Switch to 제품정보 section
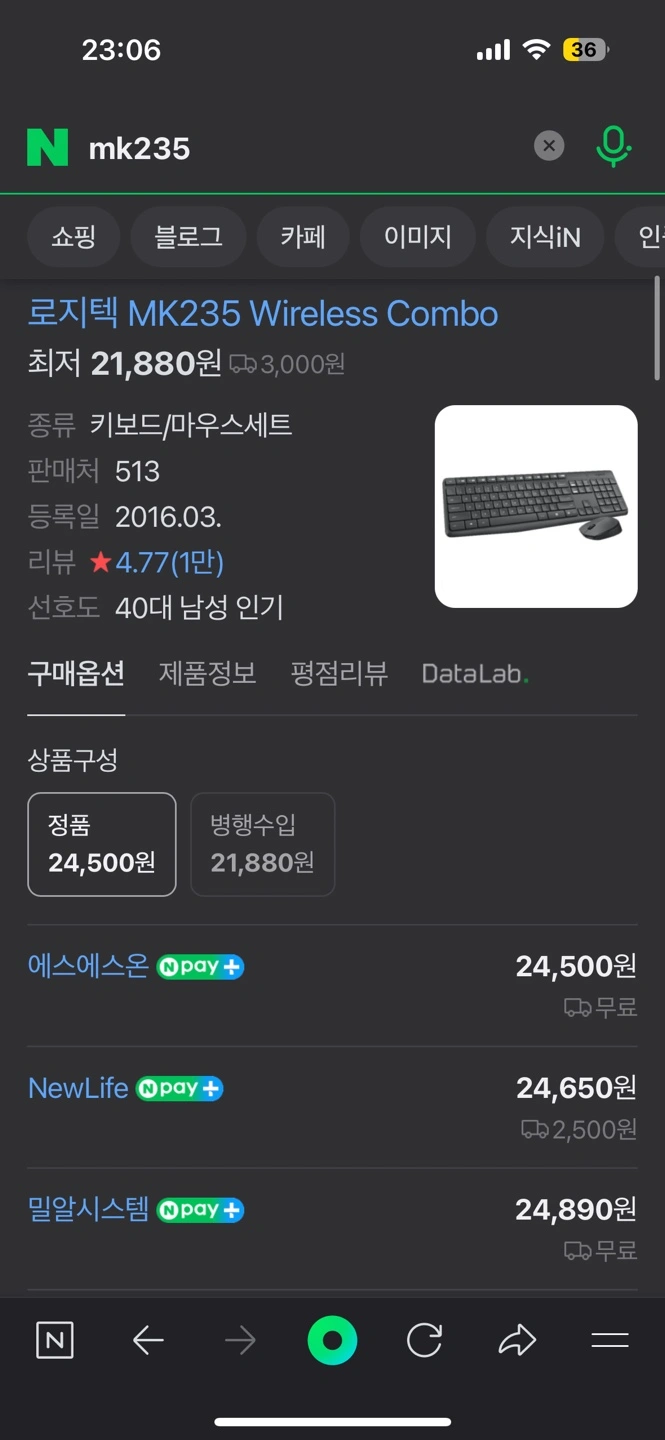 pos(208,673)
